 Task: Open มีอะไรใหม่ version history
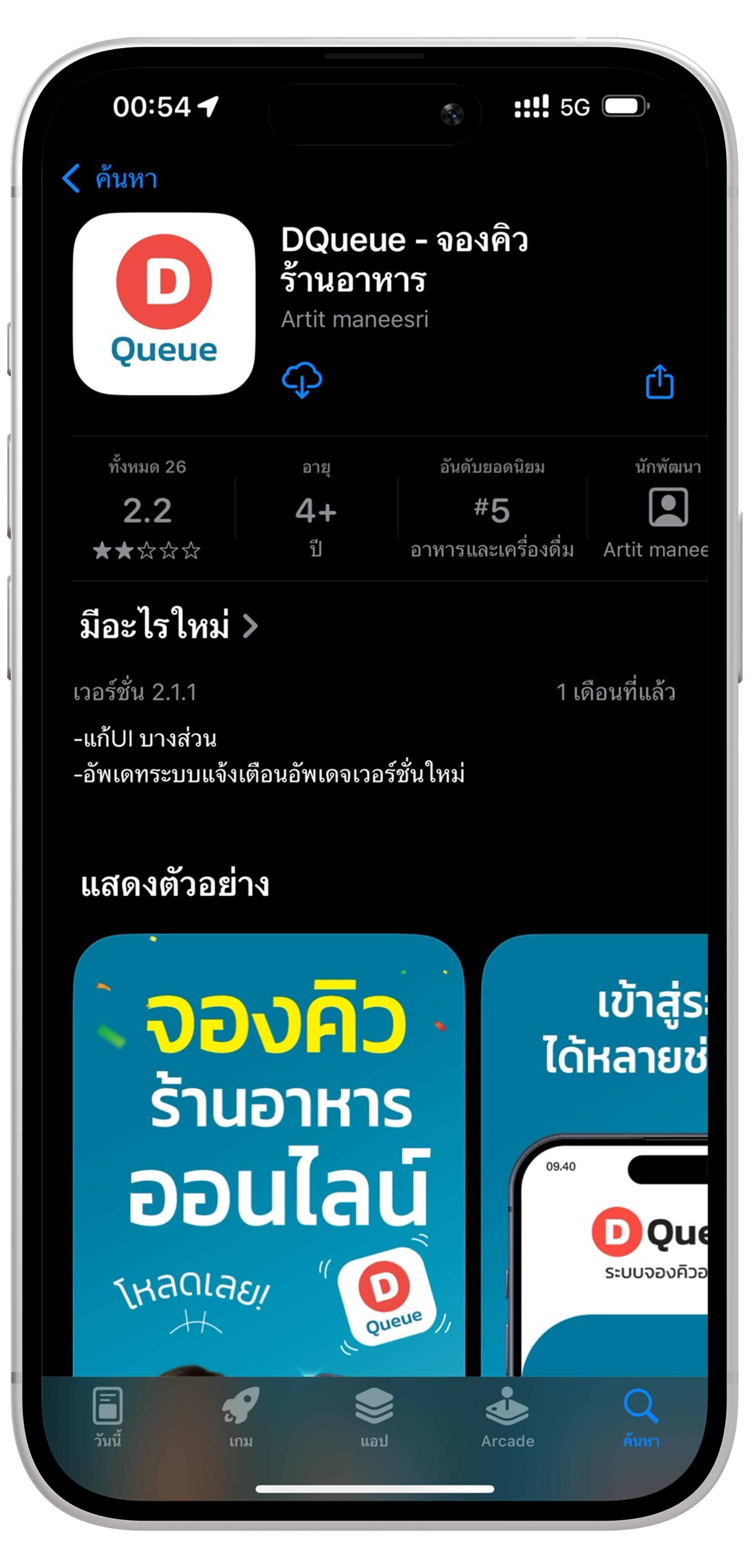click(169, 626)
